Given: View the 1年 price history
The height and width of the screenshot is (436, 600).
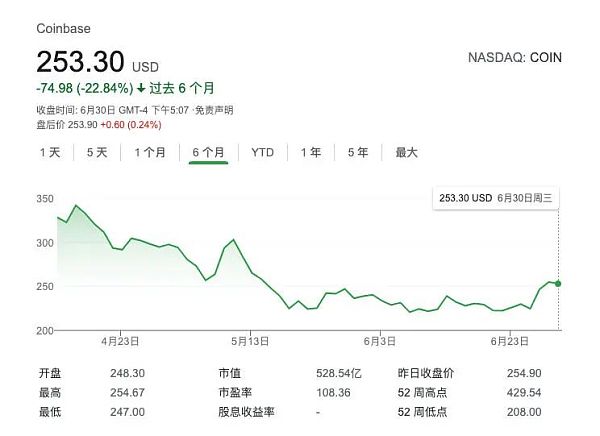Looking at the screenshot, I should point(311,153).
